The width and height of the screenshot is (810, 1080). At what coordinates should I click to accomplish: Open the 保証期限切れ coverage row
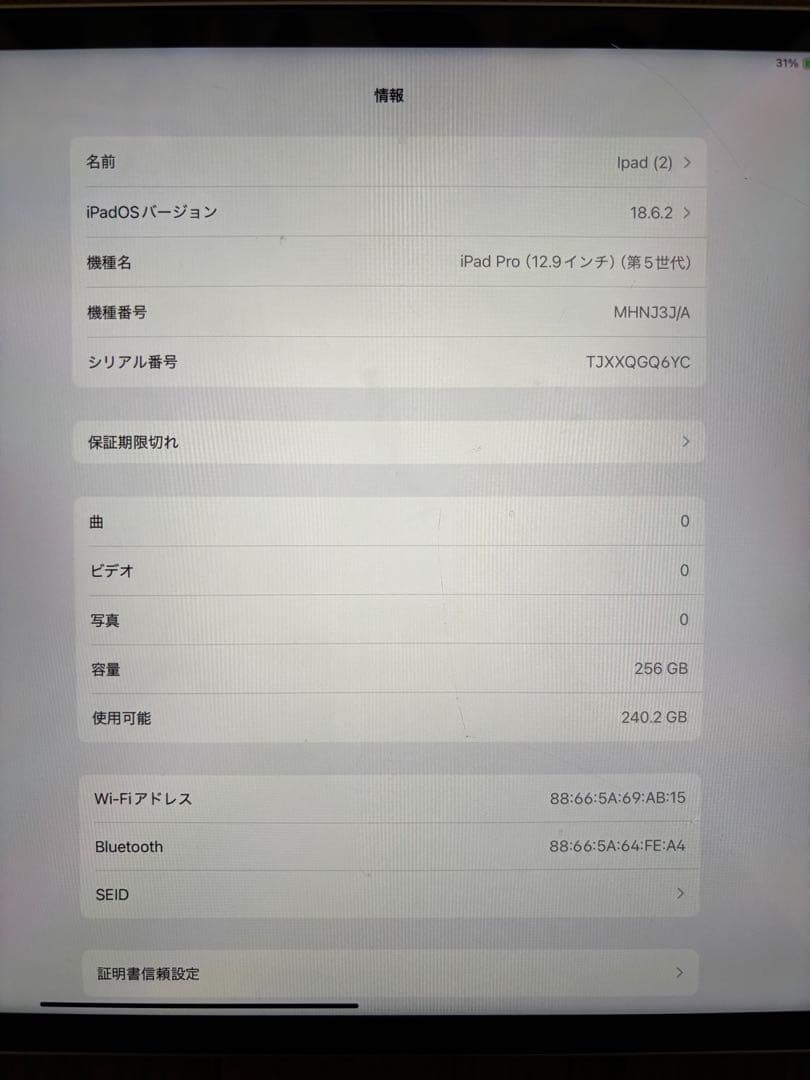point(388,442)
